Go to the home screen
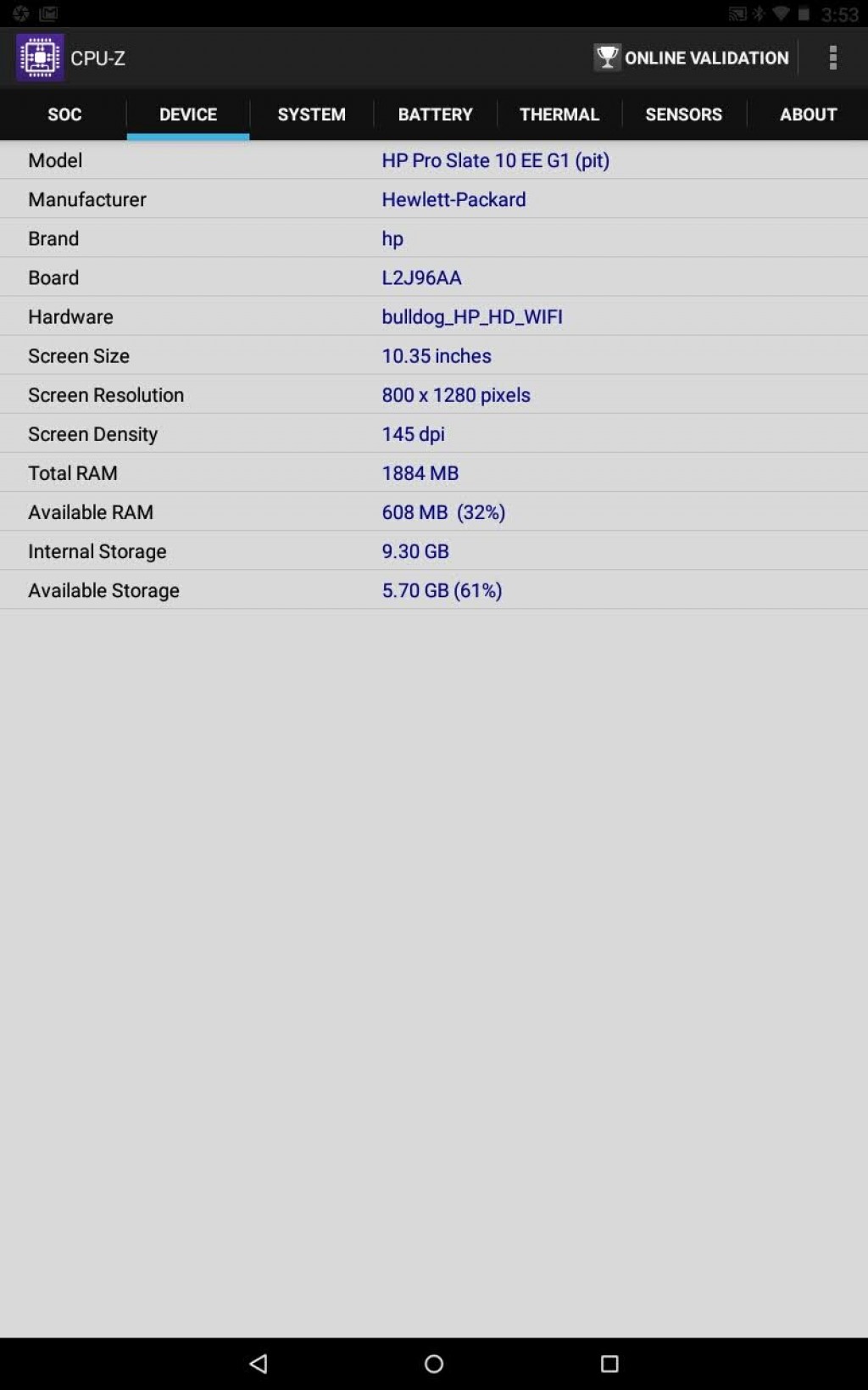Image resolution: width=868 pixels, height=1390 pixels. point(434,1364)
